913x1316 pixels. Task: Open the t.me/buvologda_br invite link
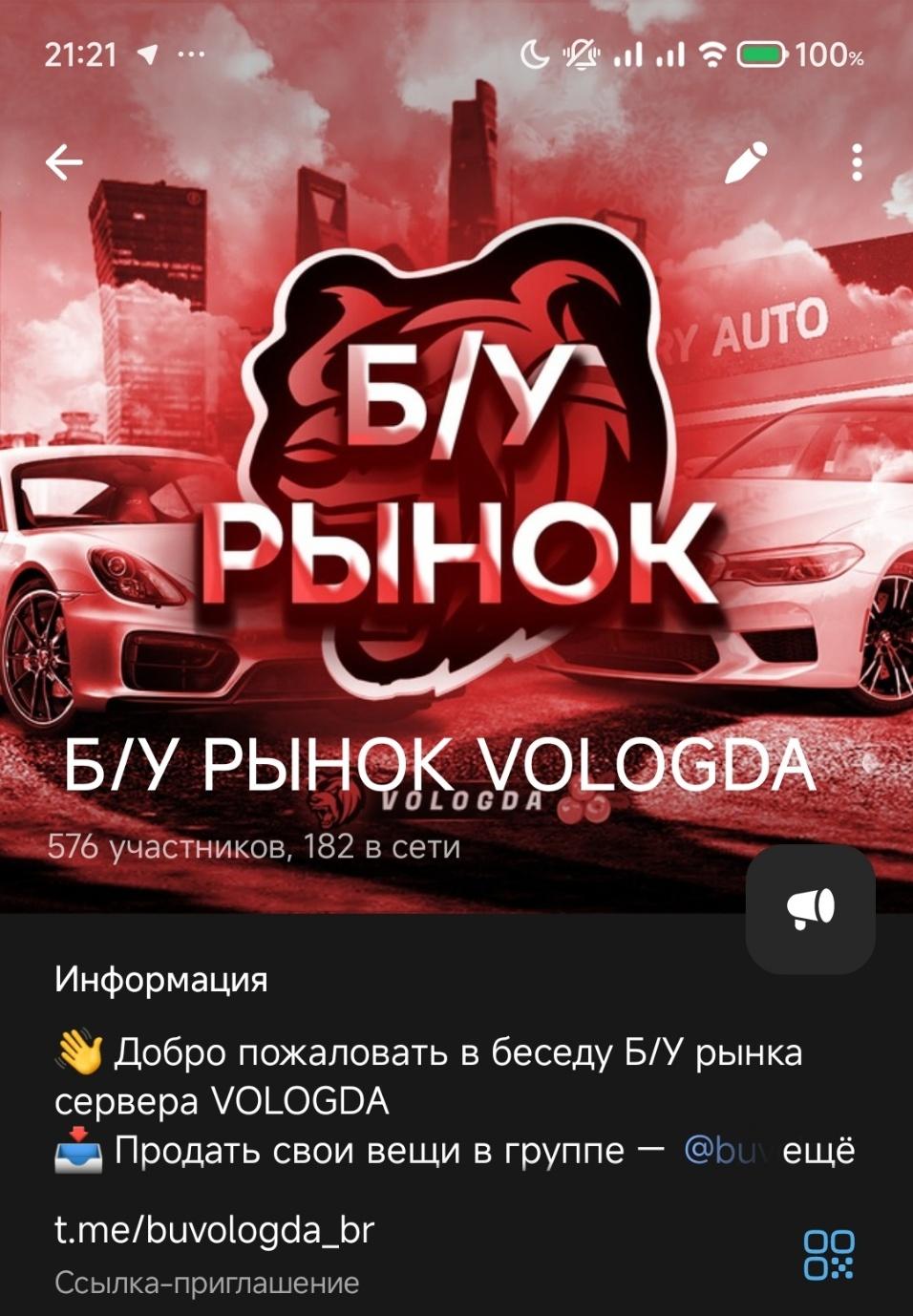[215, 1230]
